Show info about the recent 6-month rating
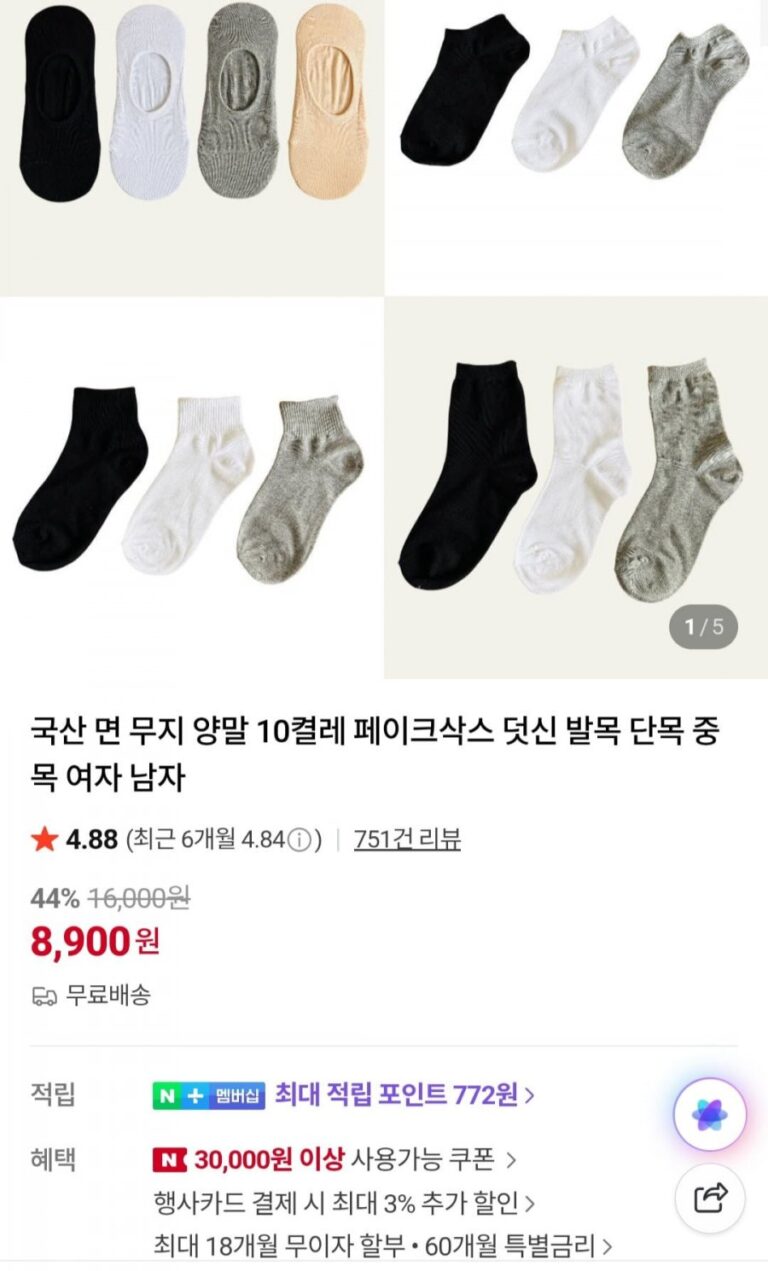The image size is (768, 1271). tap(299, 841)
